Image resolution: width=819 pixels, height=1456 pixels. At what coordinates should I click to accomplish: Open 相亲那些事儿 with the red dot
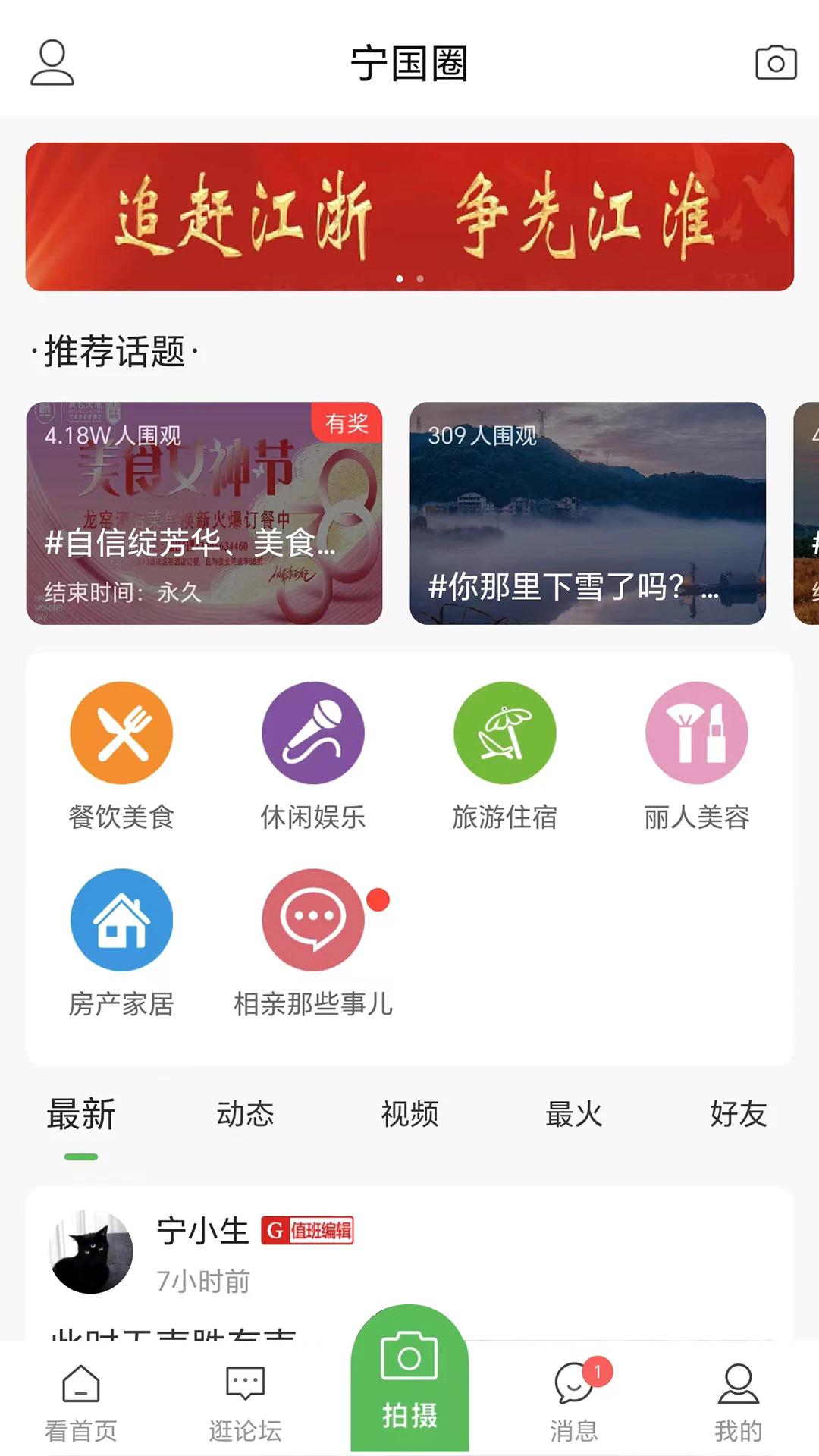pyautogui.click(x=313, y=919)
